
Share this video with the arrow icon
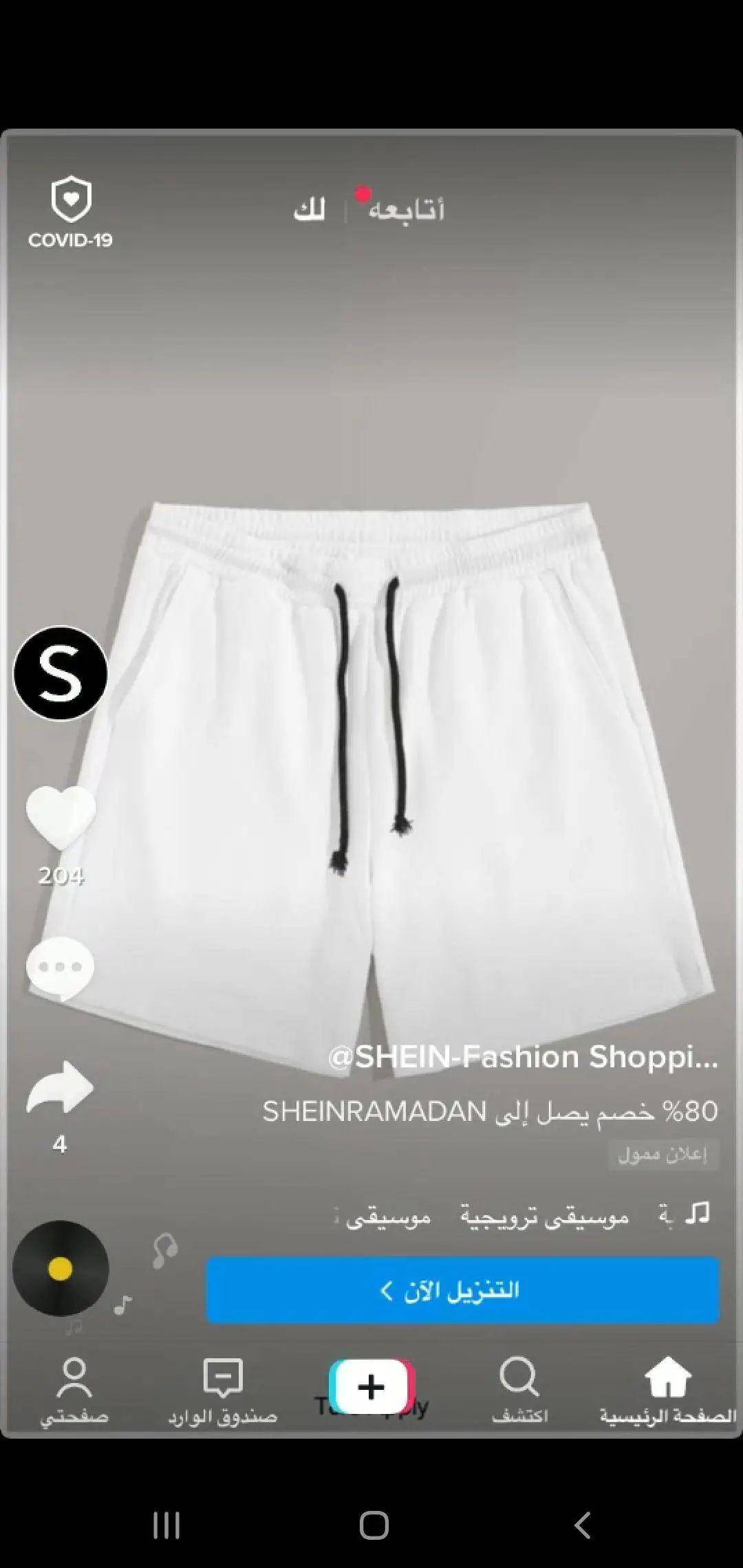(x=61, y=1088)
